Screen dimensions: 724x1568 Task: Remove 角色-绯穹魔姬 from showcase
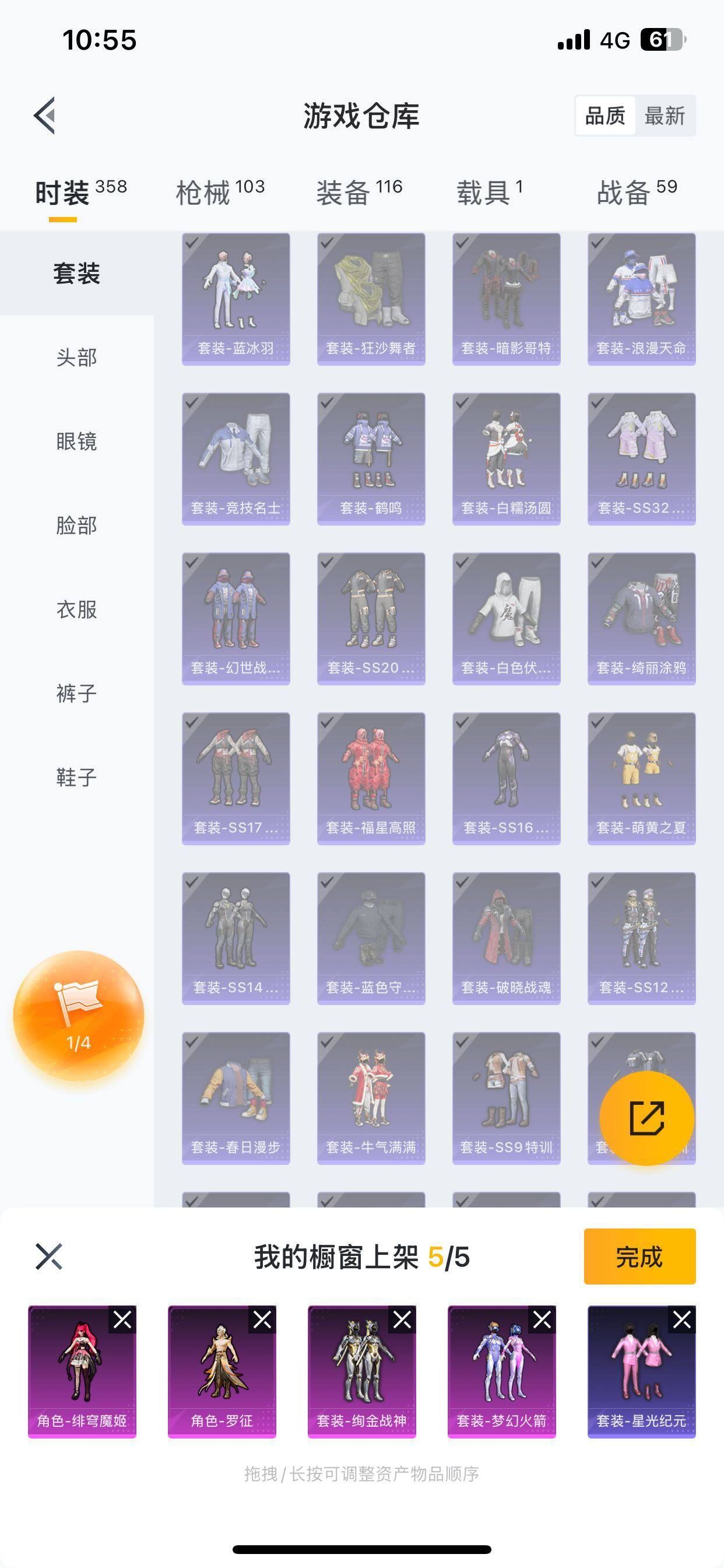tap(122, 1319)
